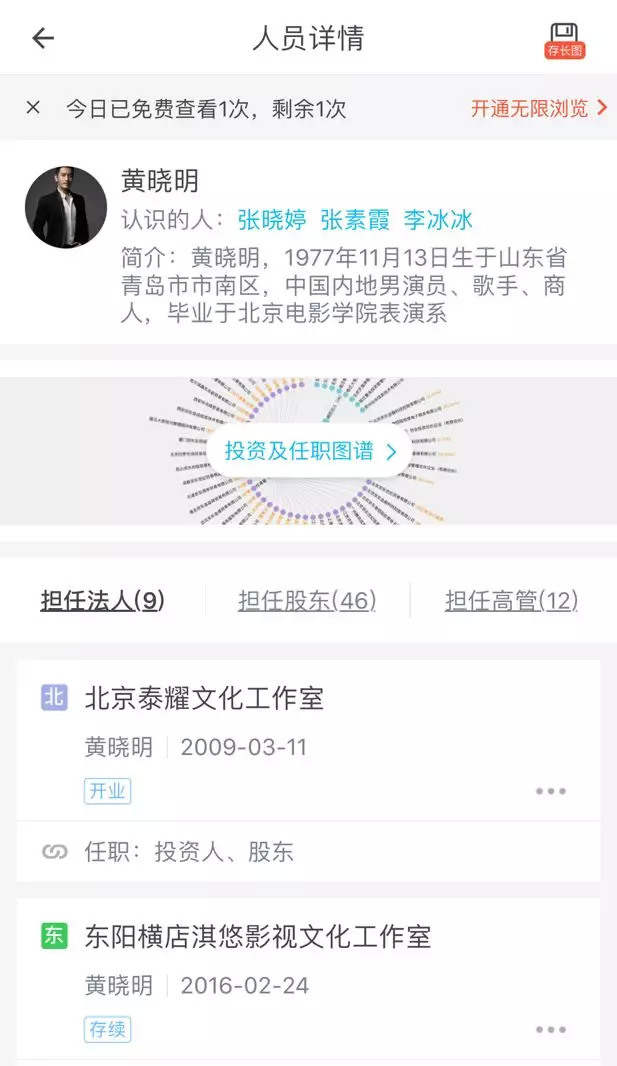Open related person 张晓婷
617x1066 pixels.
[x=271, y=220]
